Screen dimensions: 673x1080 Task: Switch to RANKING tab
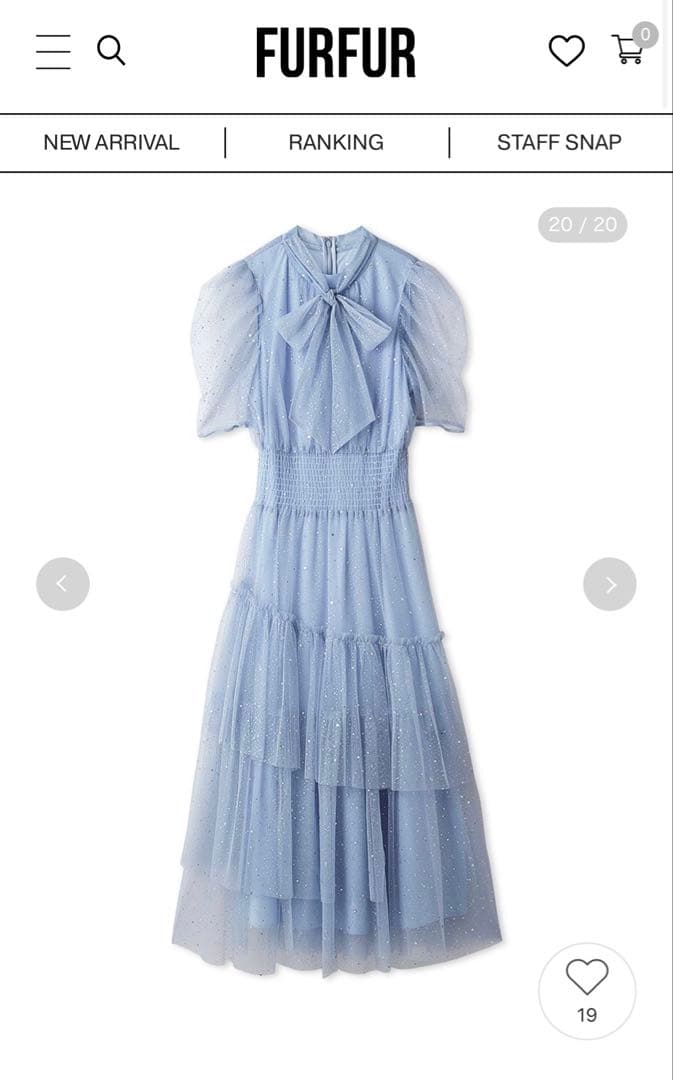[x=336, y=143]
